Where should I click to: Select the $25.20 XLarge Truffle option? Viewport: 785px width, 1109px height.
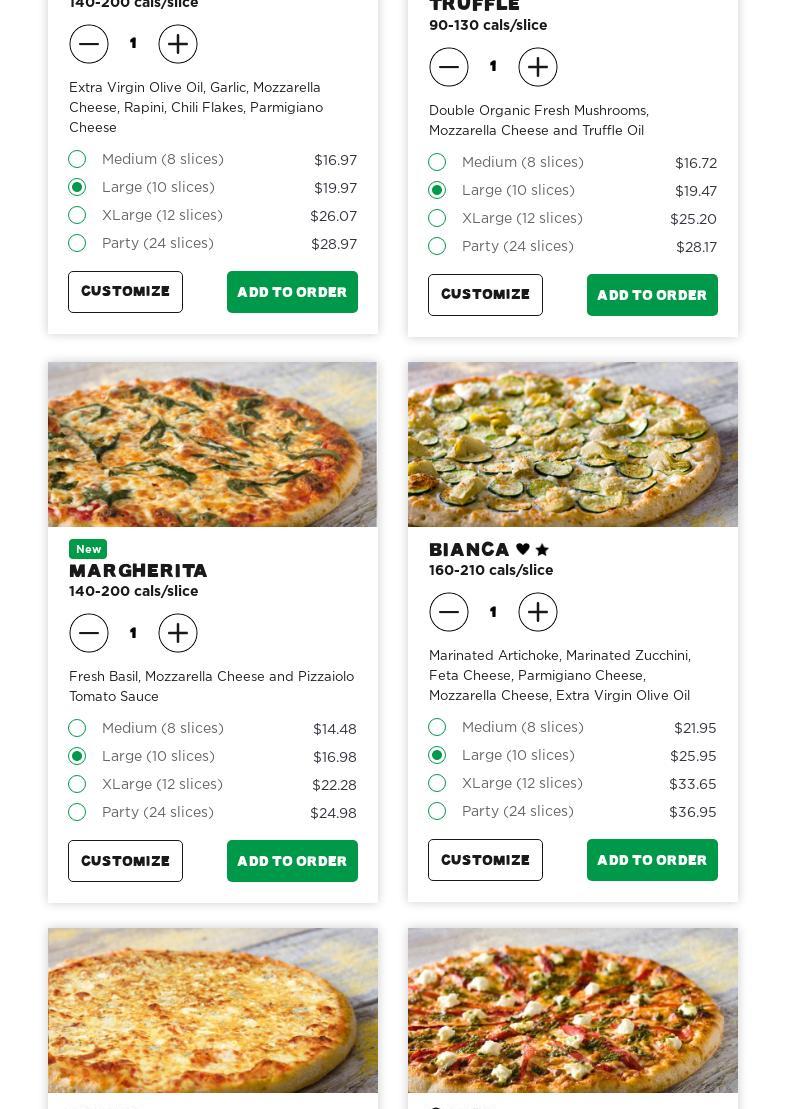[437, 218]
